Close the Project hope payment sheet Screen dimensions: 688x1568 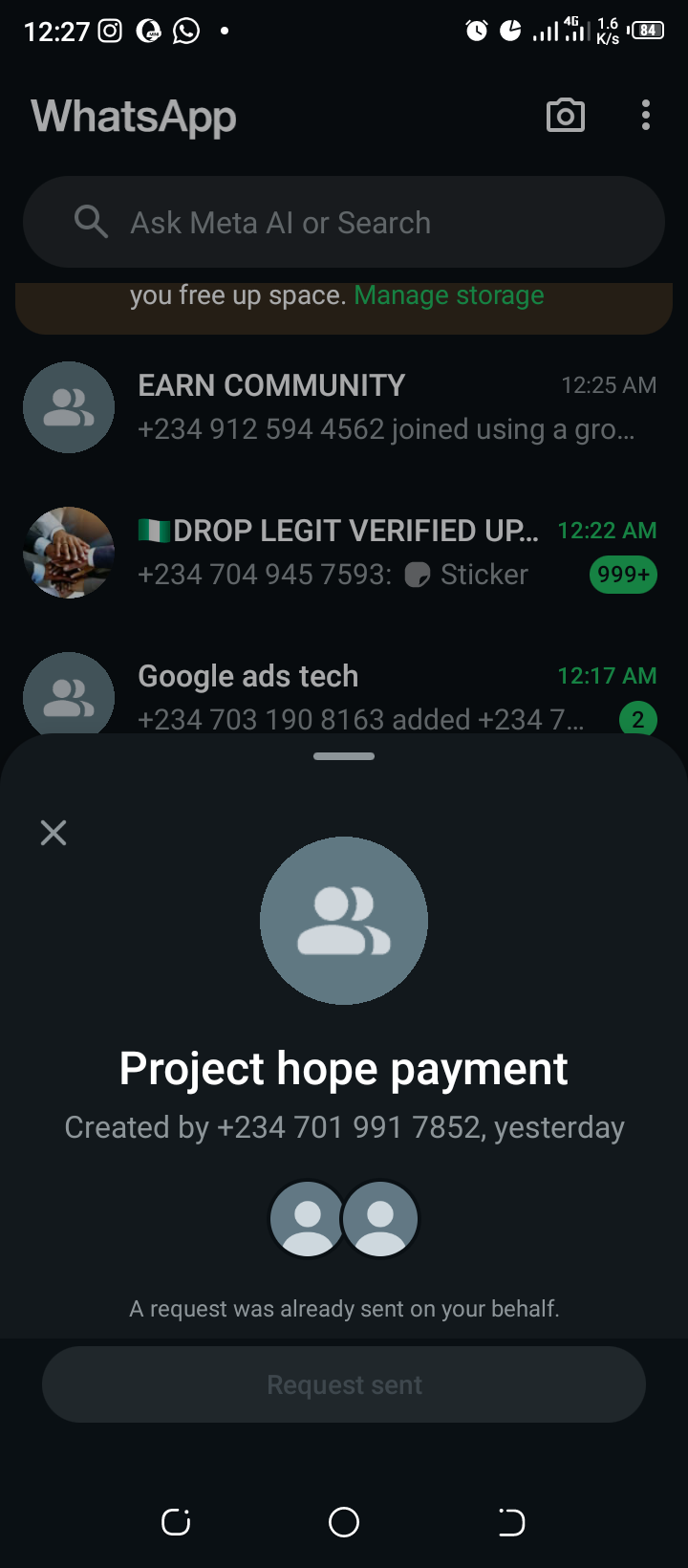(54, 833)
